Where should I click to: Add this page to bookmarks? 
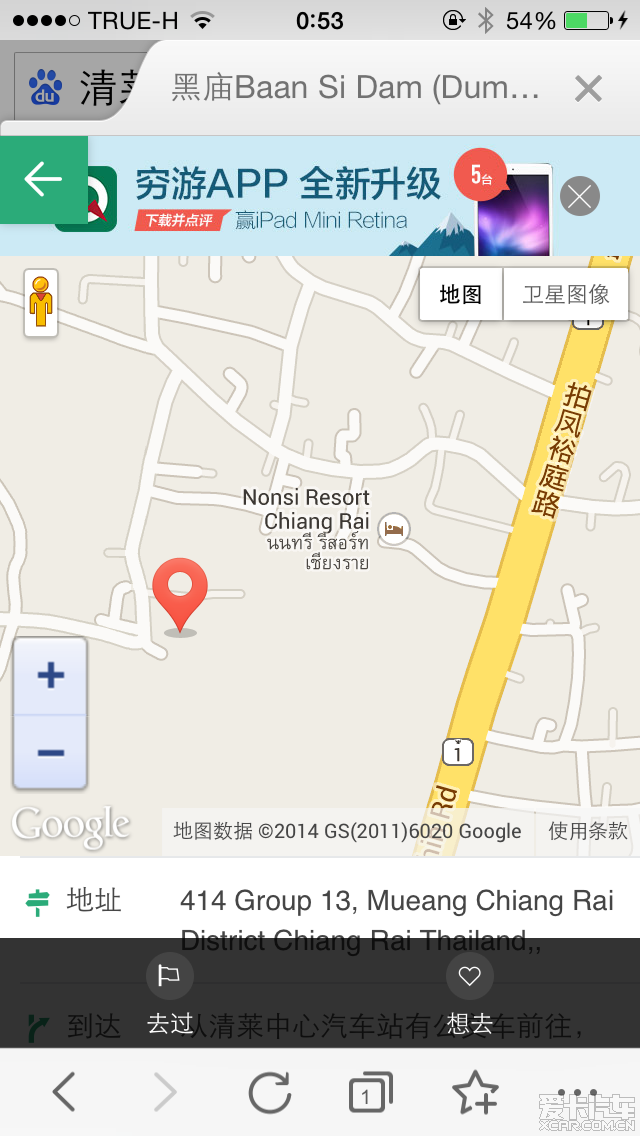coord(475,1092)
